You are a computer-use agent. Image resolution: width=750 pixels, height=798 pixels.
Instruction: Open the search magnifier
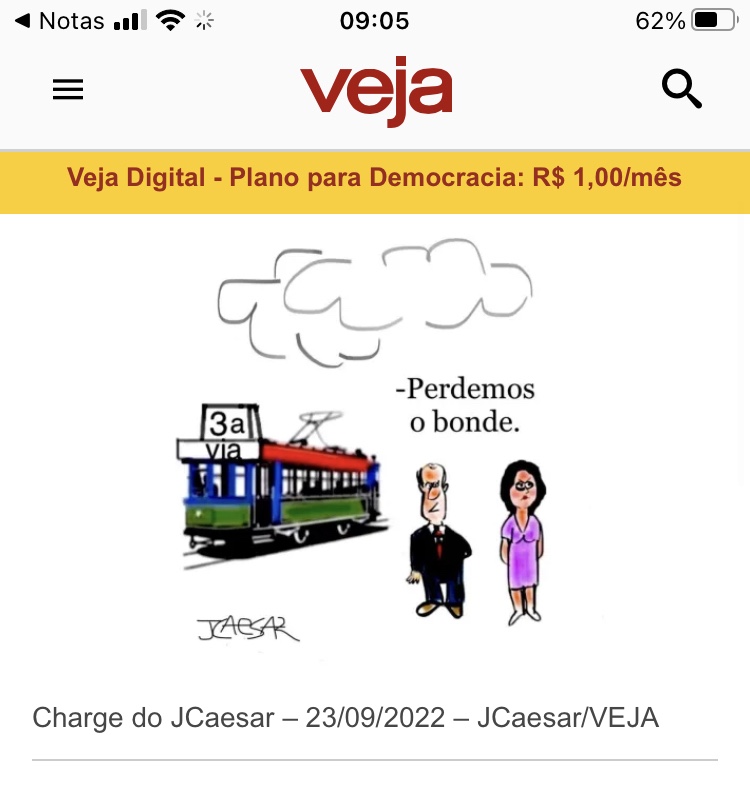tap(681, 89)
